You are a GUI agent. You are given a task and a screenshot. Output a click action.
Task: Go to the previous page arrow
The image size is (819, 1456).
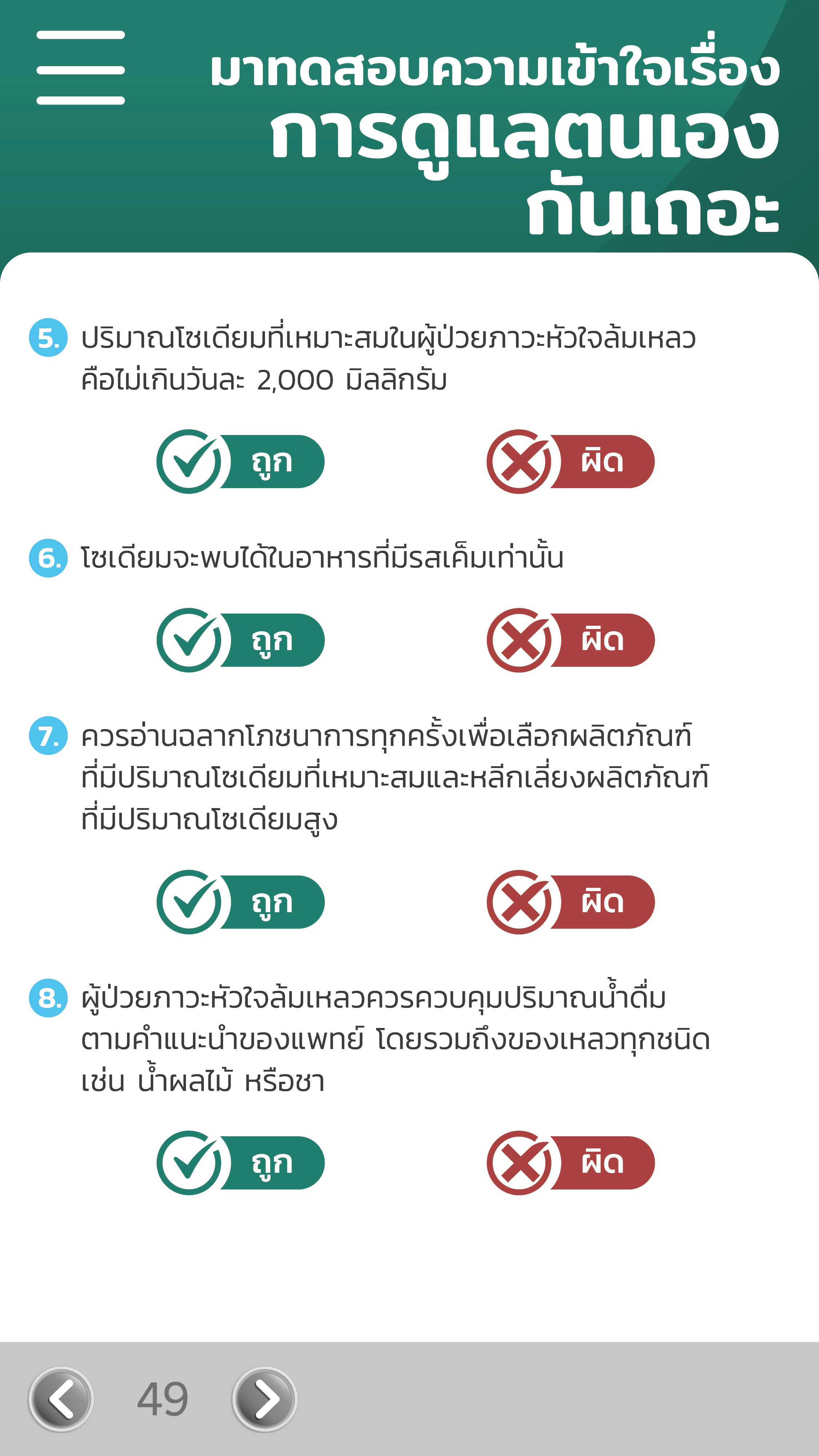coord(61,1399)
